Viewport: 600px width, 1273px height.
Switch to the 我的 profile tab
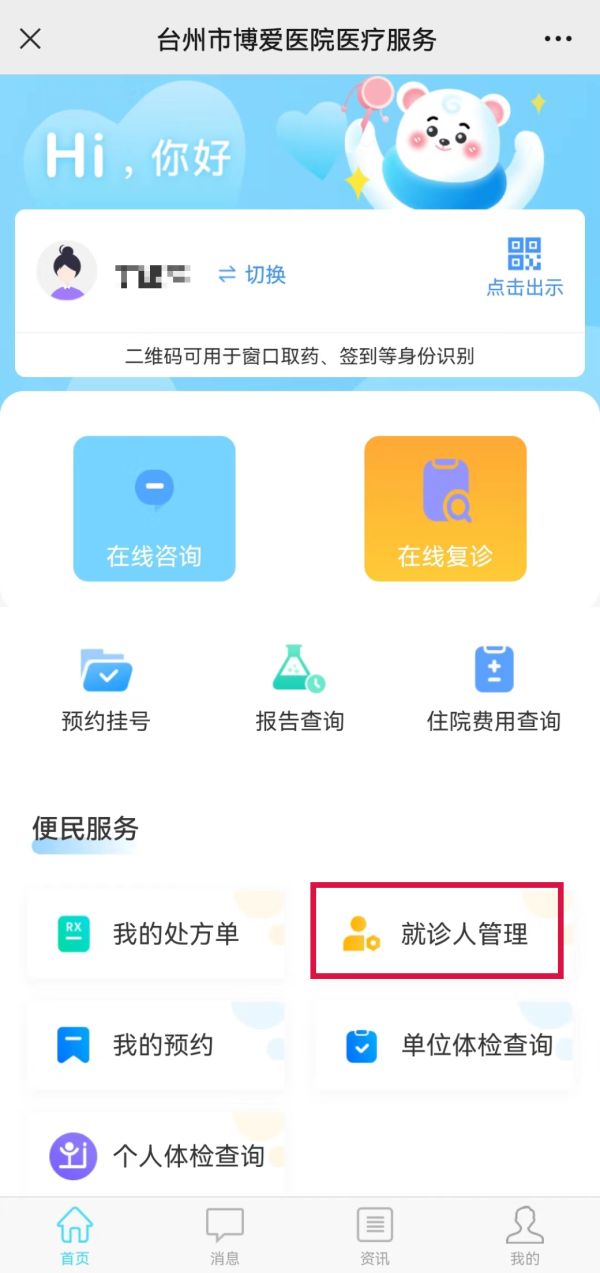(x=524, y=1236)
